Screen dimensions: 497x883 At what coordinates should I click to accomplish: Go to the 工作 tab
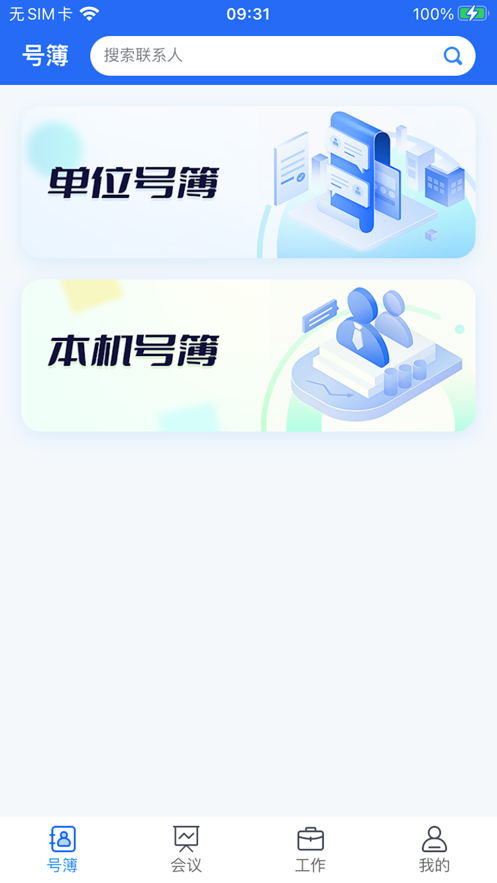coord(311,849)
